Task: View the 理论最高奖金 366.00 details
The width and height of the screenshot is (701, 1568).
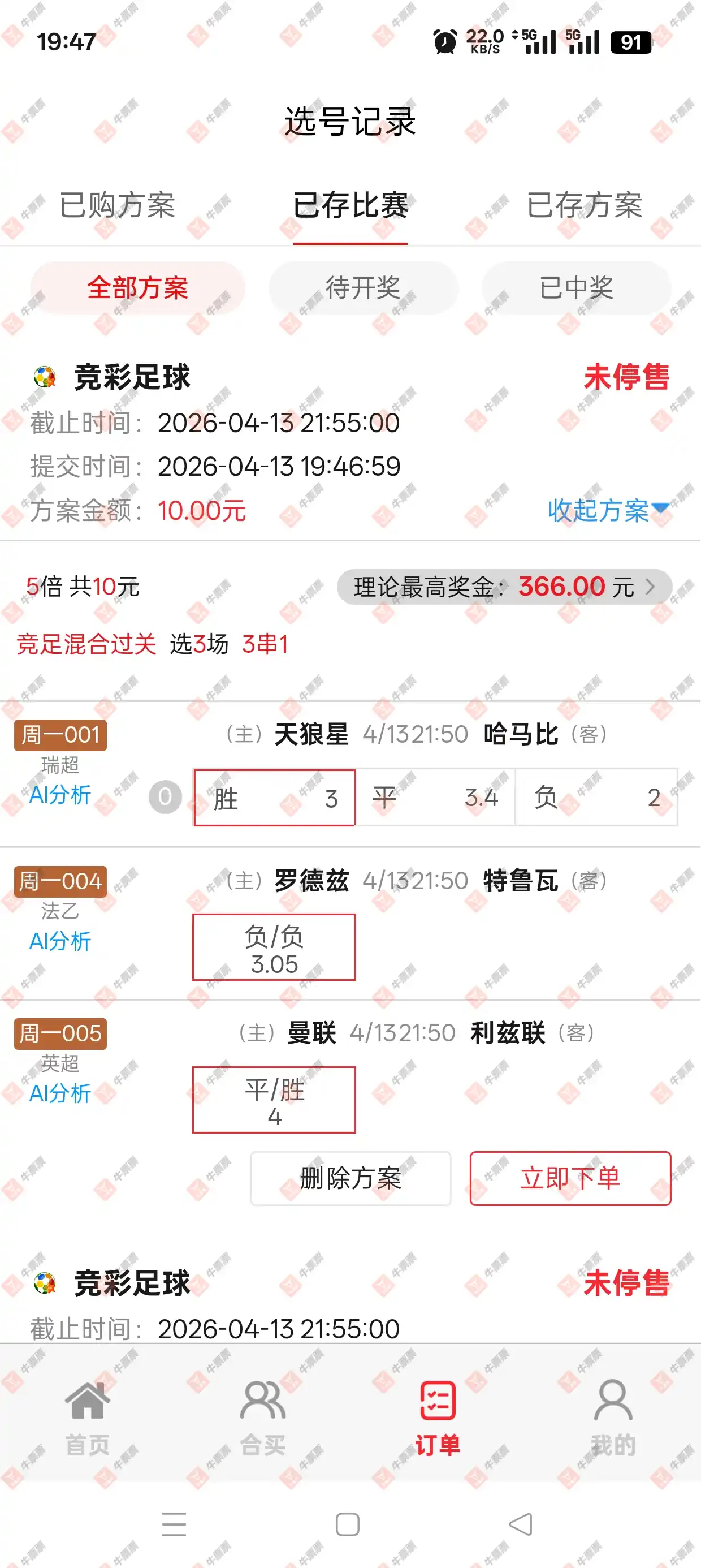Action: (x=504, y=587)
